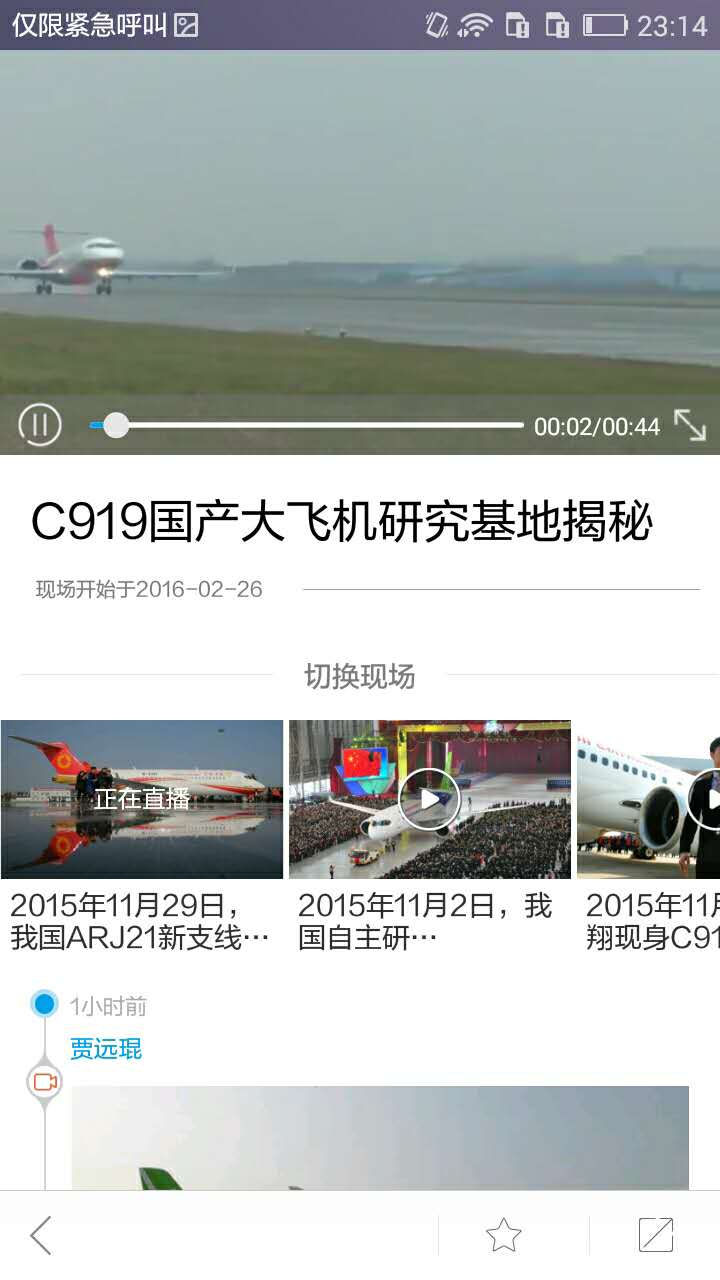Tap the star to favorite this live stream

[502, 1235]
